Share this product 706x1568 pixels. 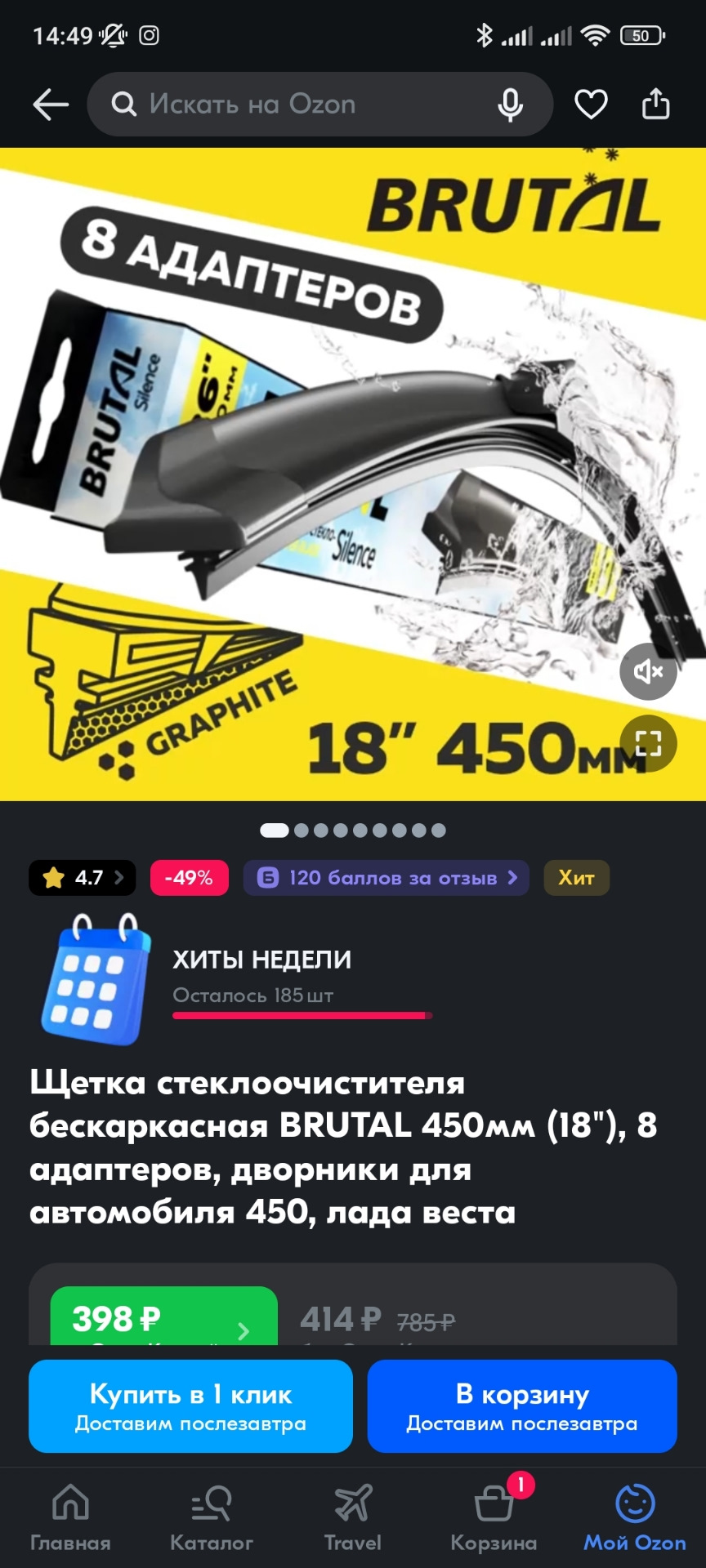(655, 105)
